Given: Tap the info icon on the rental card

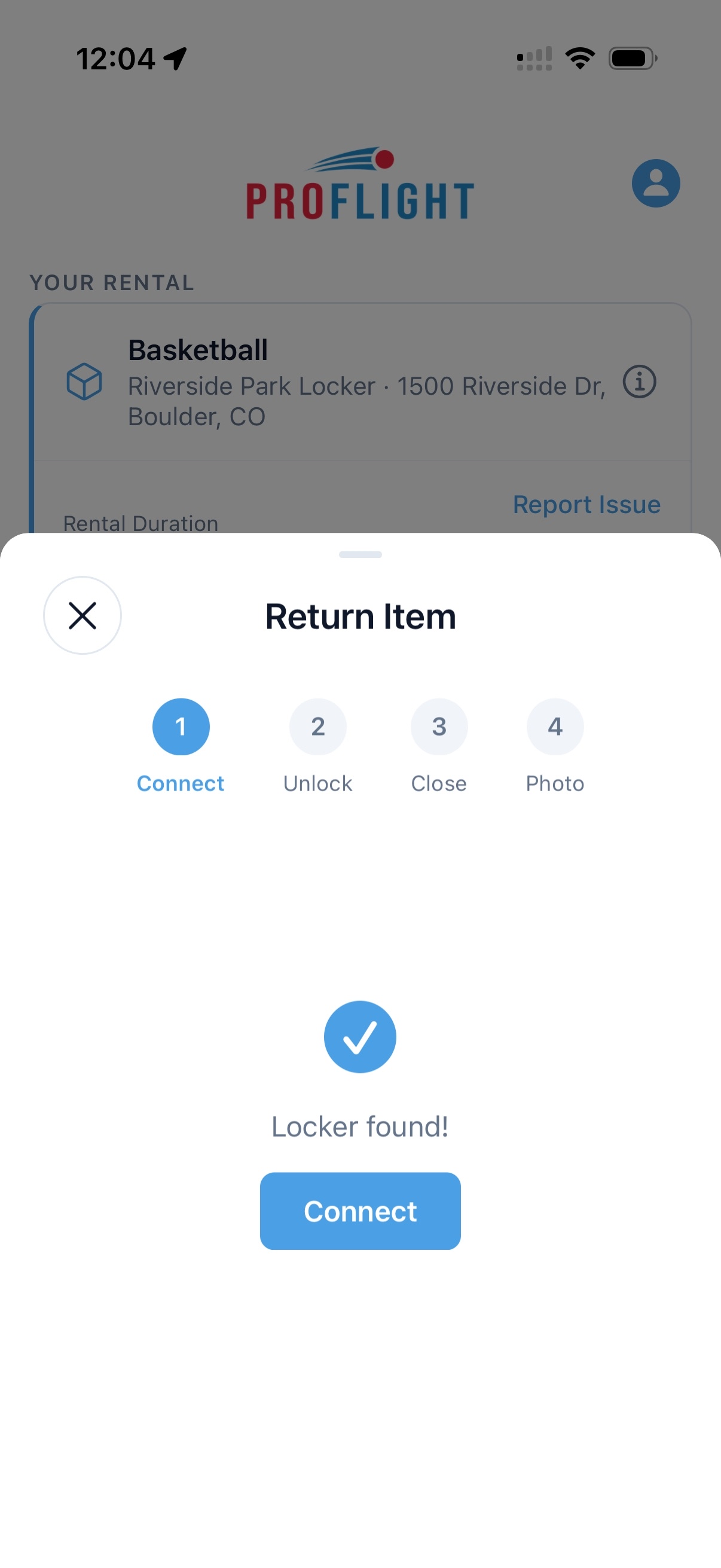Looking at the screenshot, I should pyautogui.click(x=640, y=382).
